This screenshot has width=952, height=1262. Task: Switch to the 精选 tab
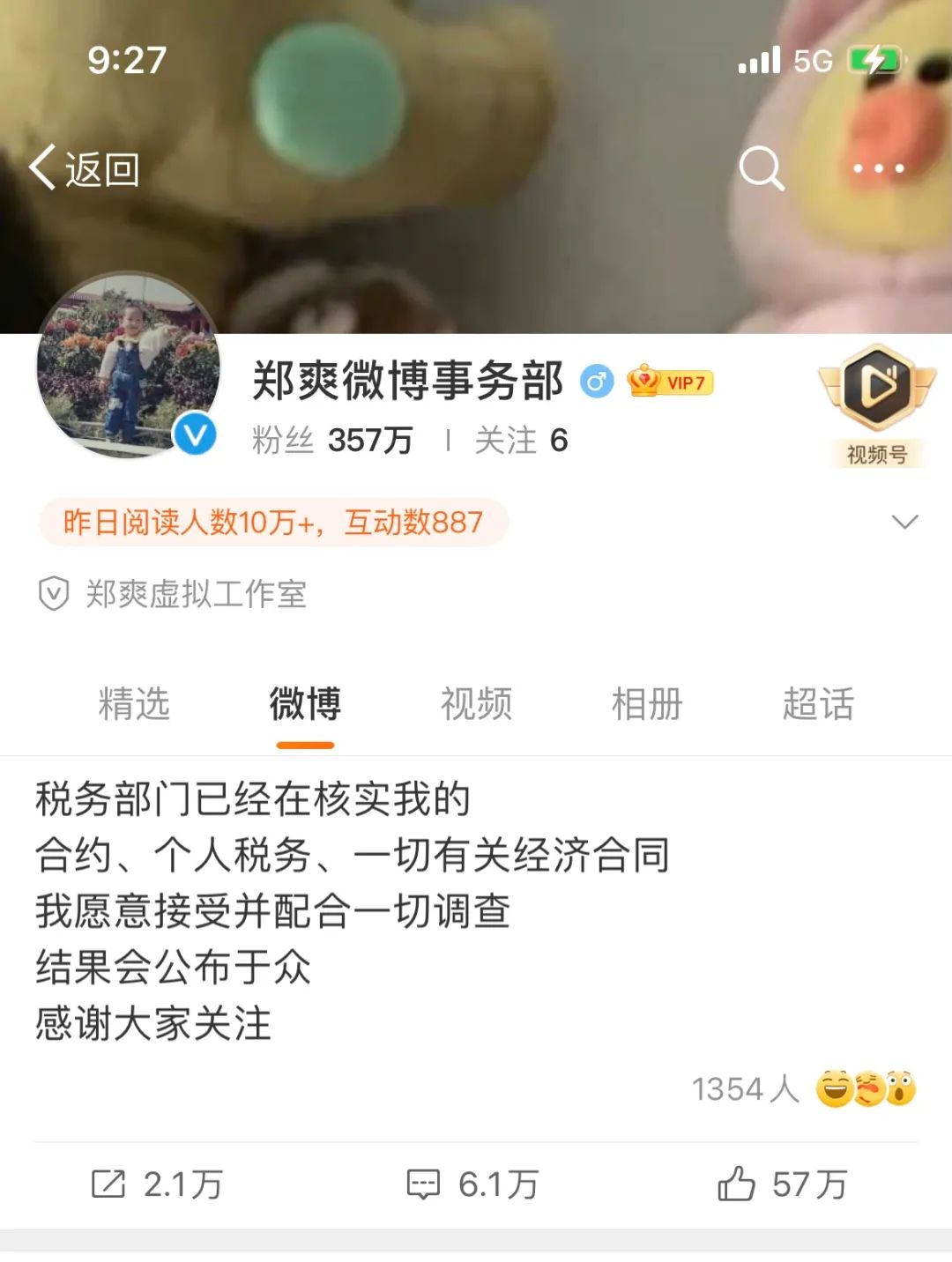point(134,704)
